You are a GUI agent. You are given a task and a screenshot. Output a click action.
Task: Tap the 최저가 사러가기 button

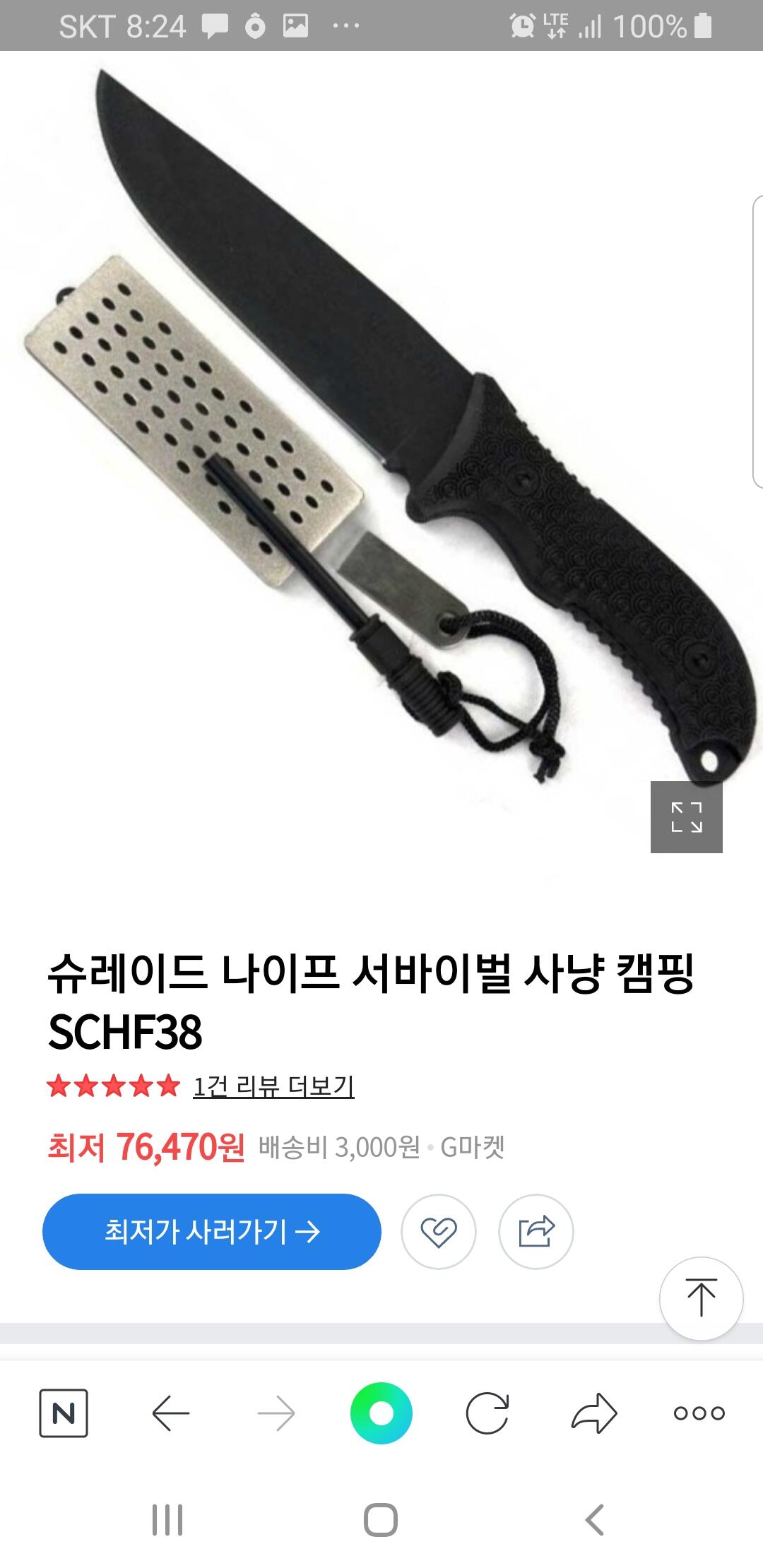tap(212, 1232)
